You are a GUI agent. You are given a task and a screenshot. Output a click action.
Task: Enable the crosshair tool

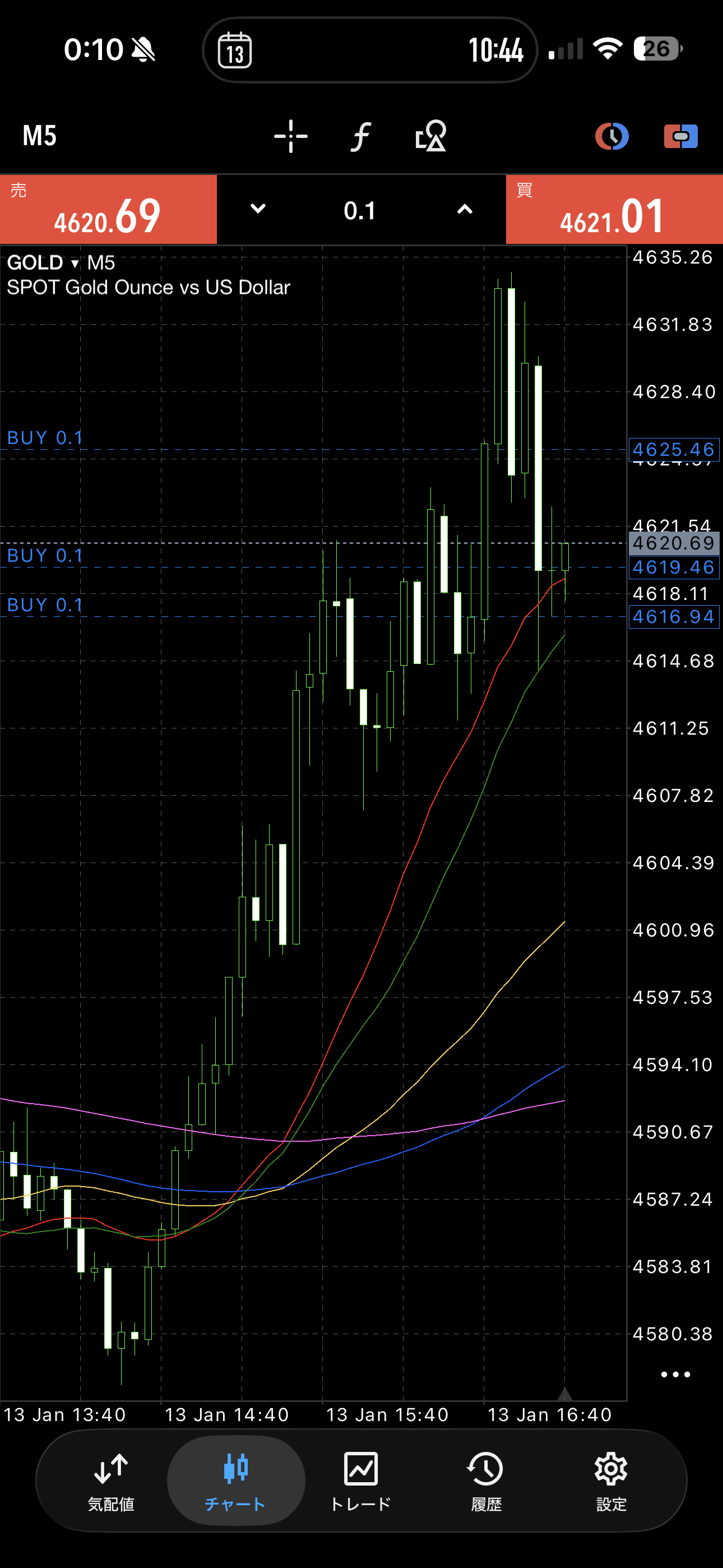(x=290, y=136)
